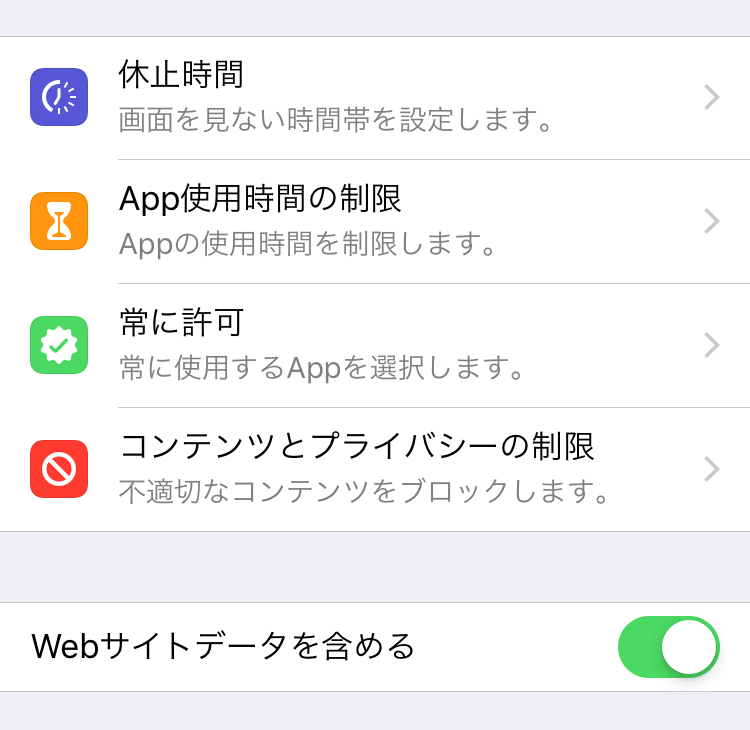The image size is (750, 730).
Task: Open the 休止時間 downtime settings
Action: [375, 97]
